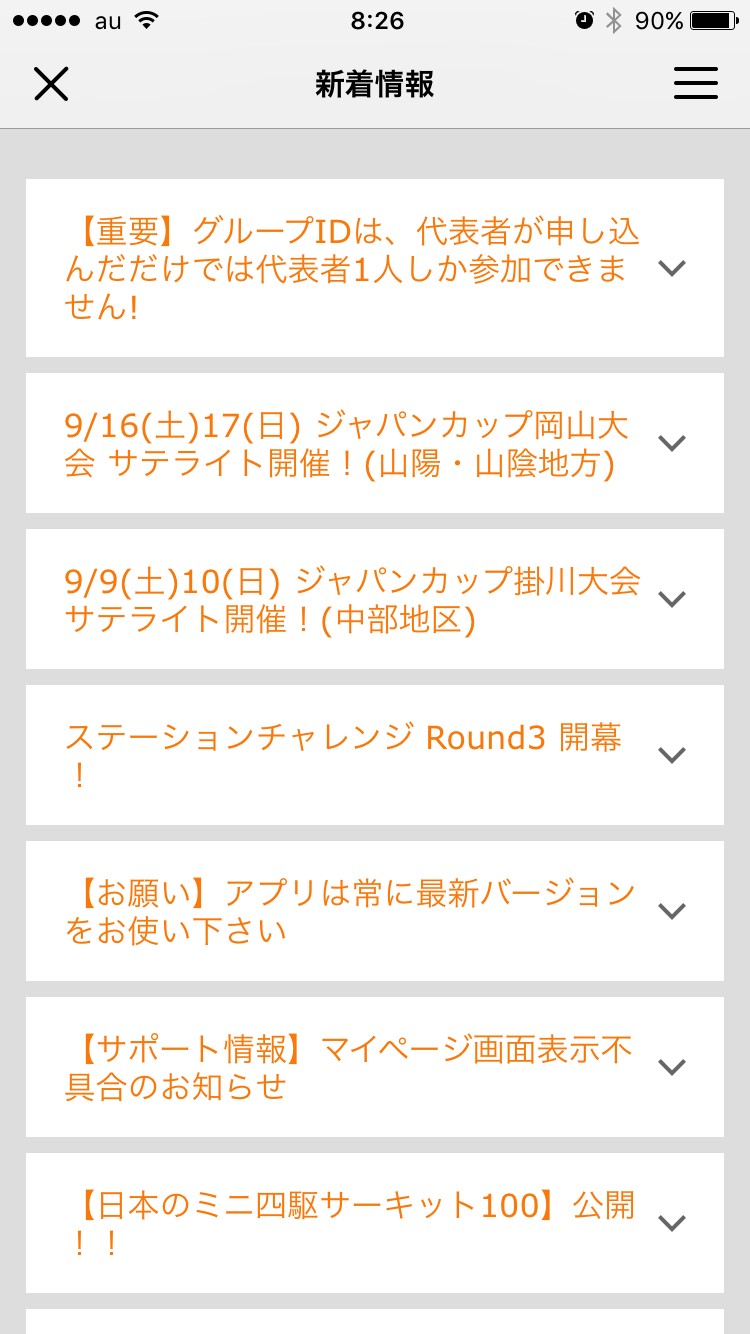Screen dimensions: 750x1334
Task: Expand the 9/16 岡山大会 satellite news
Action: (x=673, y=443)
